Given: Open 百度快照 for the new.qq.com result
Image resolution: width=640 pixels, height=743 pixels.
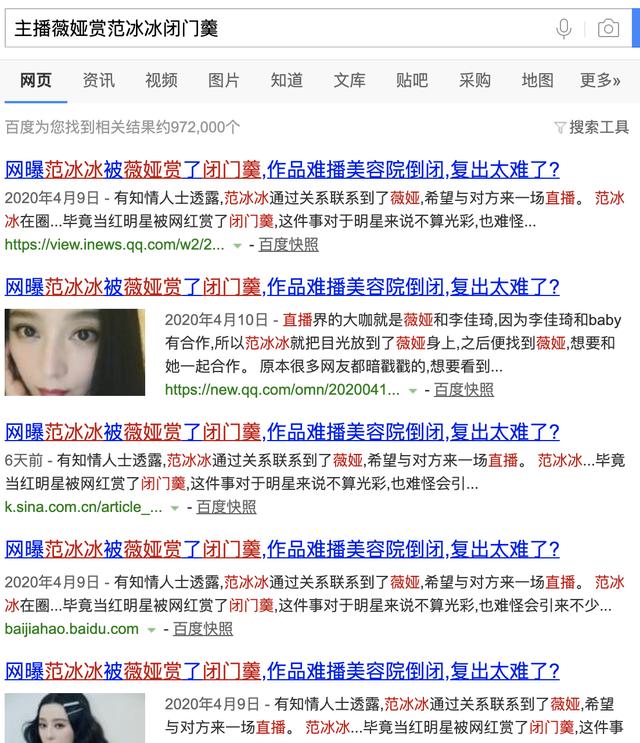Looking at the screenshot, I should (463, 390).
